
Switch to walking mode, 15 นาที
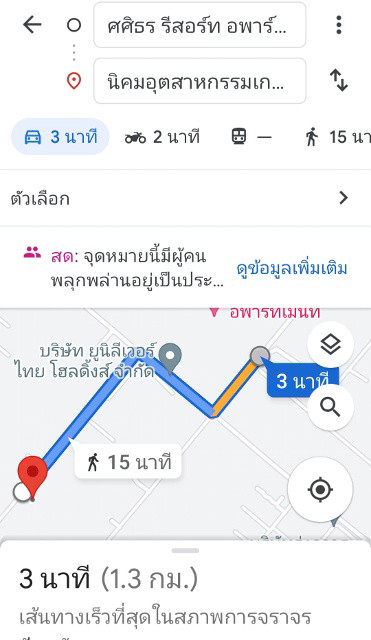(x=338, y=137)
